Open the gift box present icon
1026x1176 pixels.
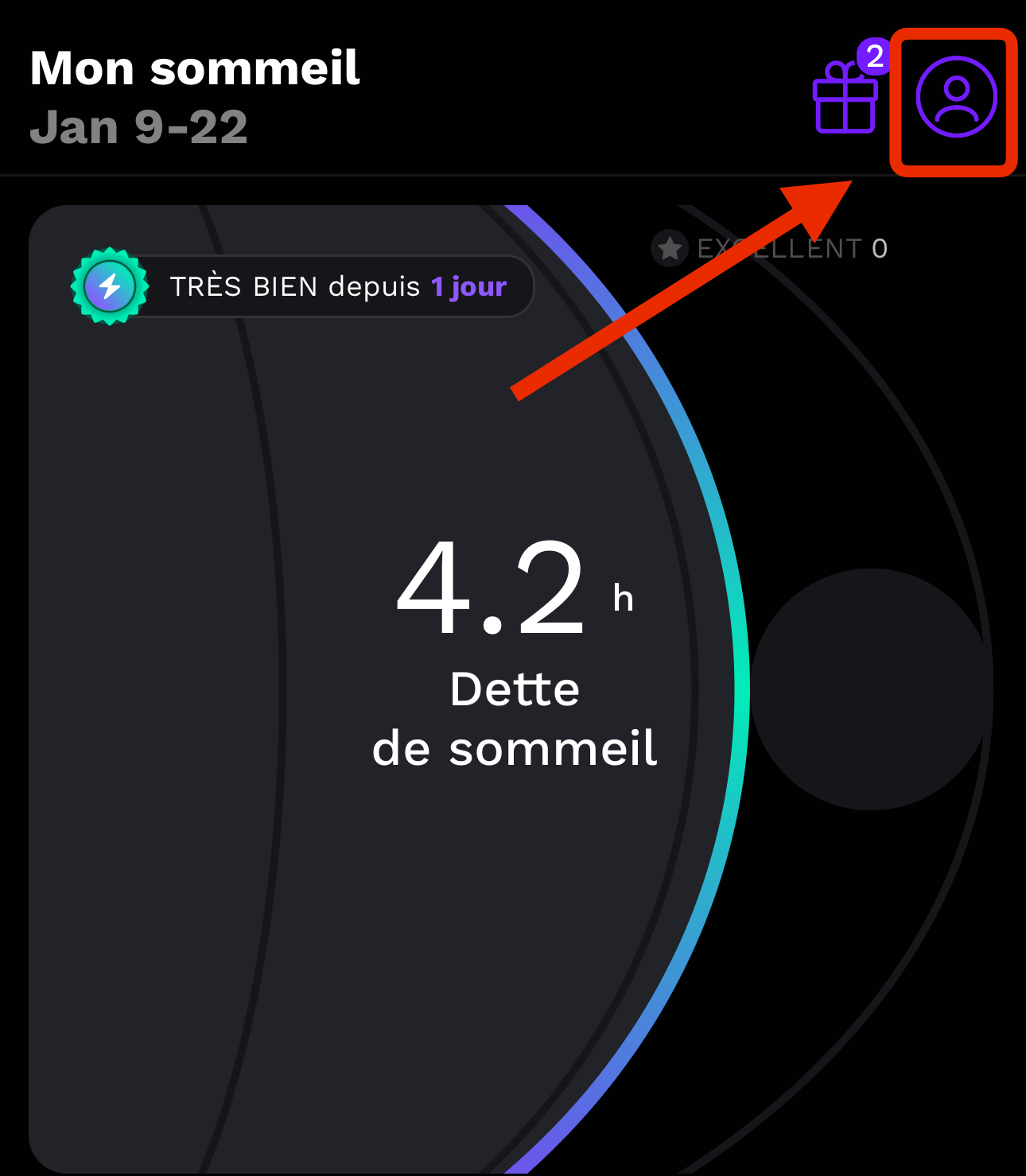(845, 105)
